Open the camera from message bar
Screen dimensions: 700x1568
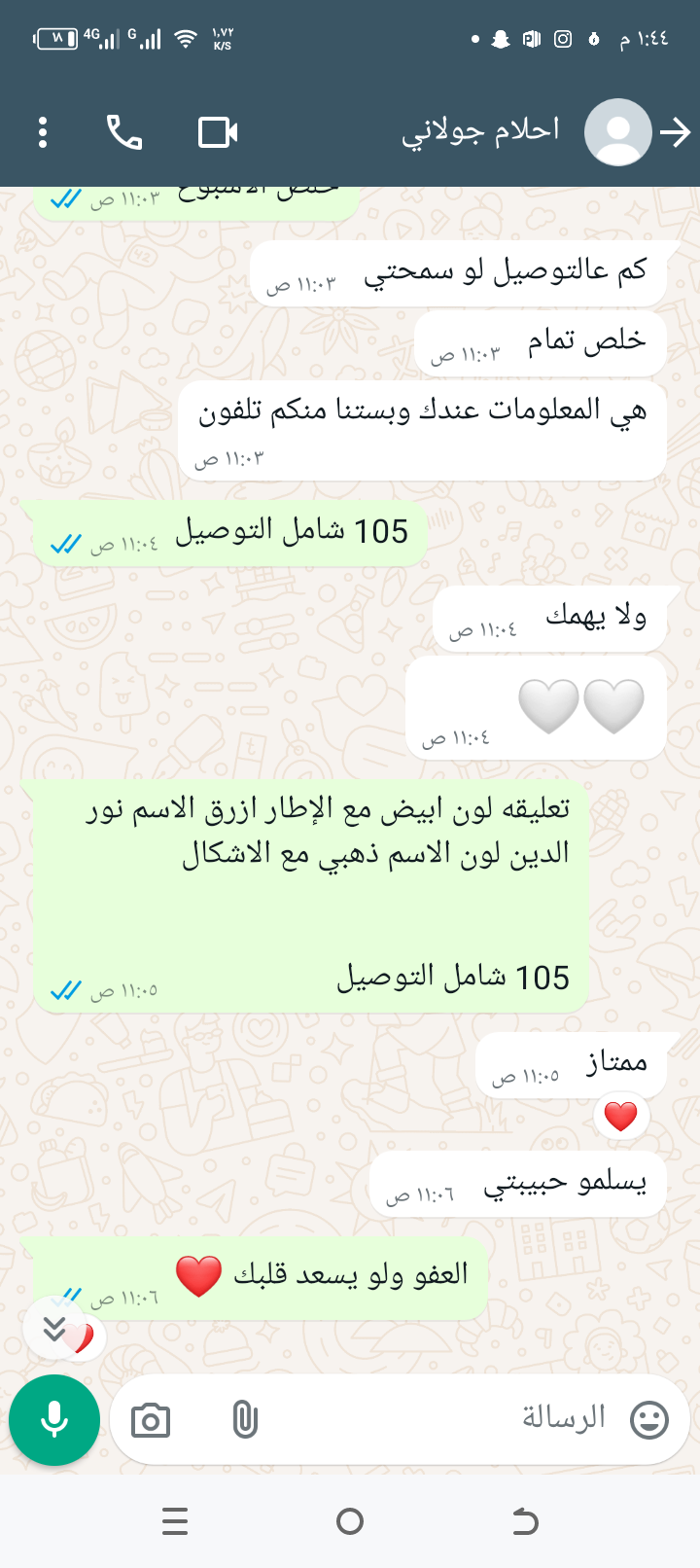[151, 1421]
